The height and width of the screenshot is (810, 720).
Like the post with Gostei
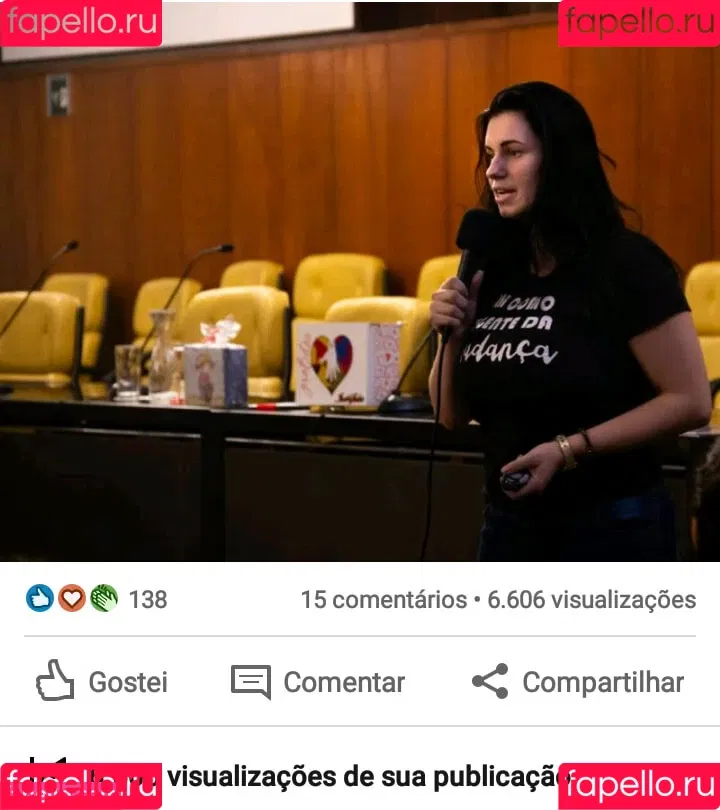click(101, 682)
